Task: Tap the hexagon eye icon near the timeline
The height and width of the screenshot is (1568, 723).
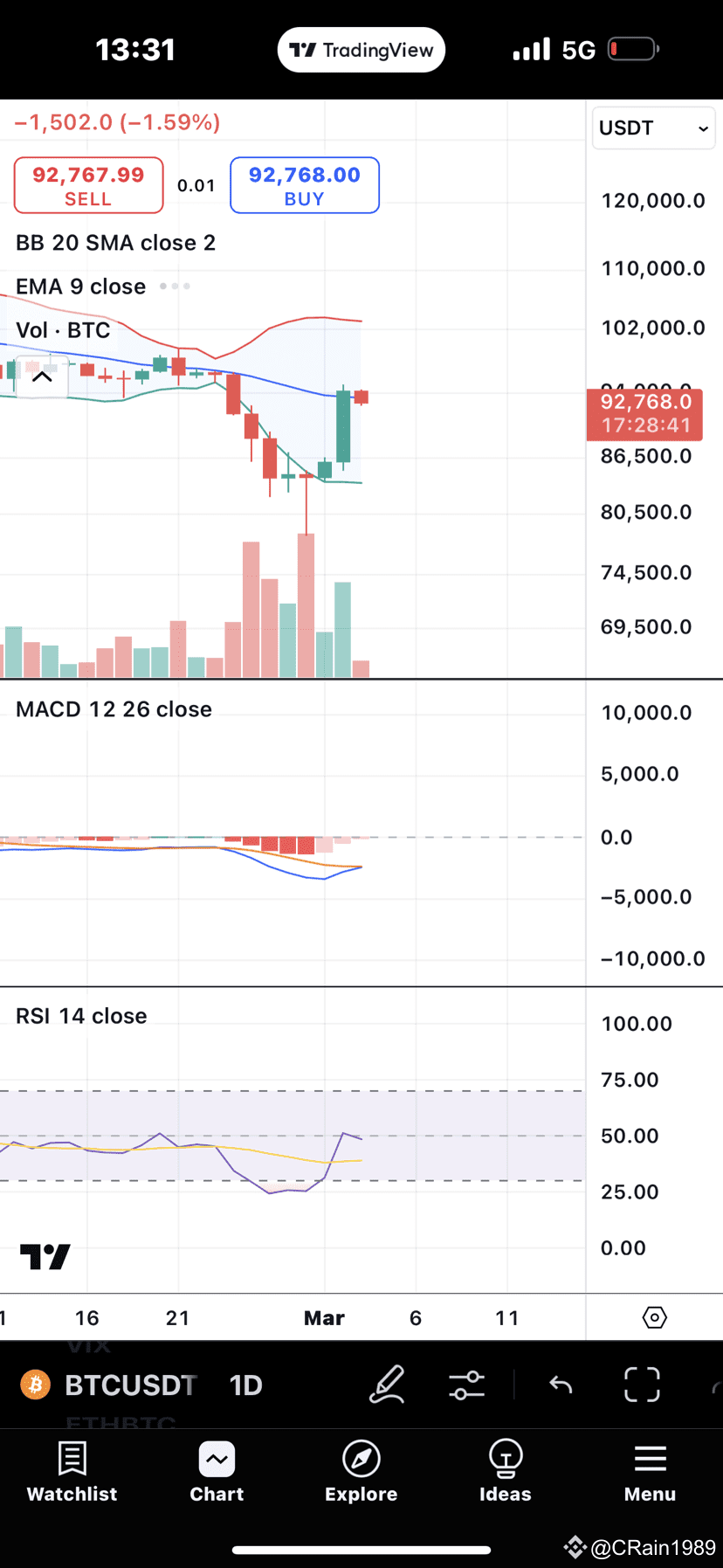Action: (x=654, y=1316)
